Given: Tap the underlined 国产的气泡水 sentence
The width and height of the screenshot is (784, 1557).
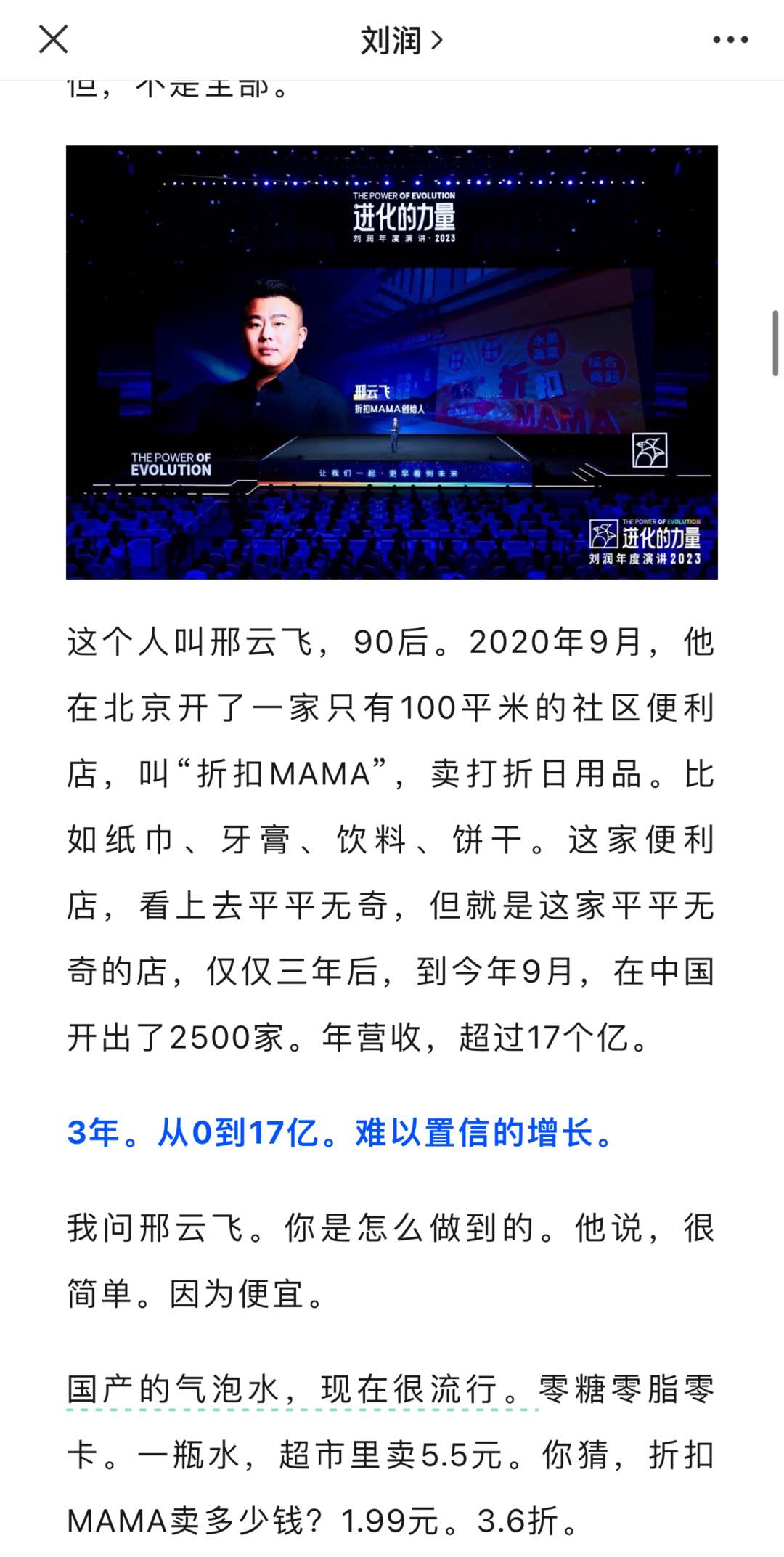Looking at the screenshot, I should 301,1389.
